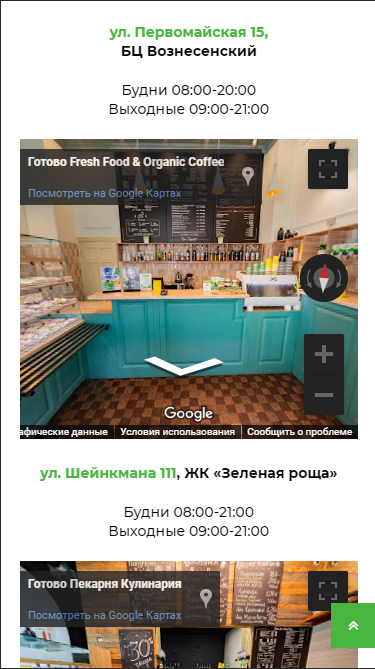Screen dimensions: 375x669
Task: Toggle fullscreen on the Fresh Food panorama
Action: click(x=328, y=169)
